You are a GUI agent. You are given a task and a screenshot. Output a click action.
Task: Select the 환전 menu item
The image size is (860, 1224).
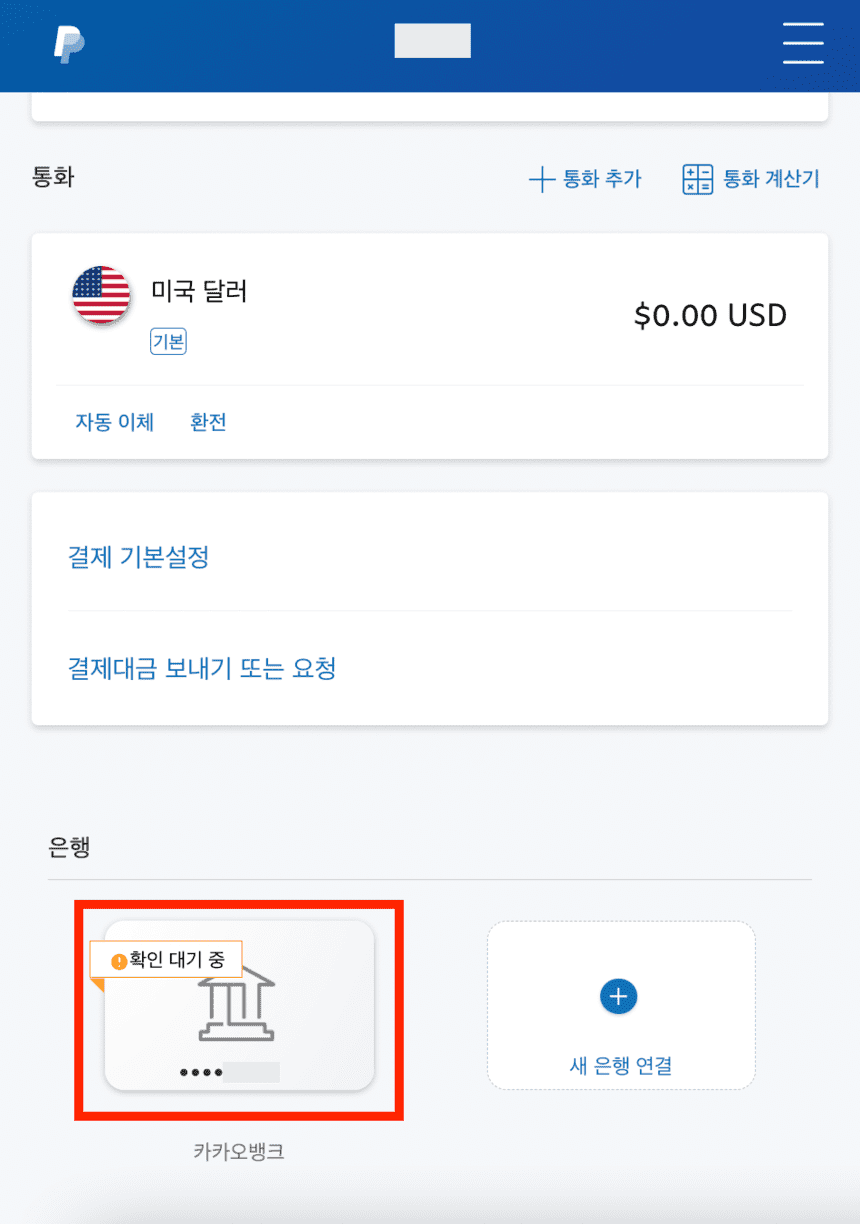click(x=208, y=422)
